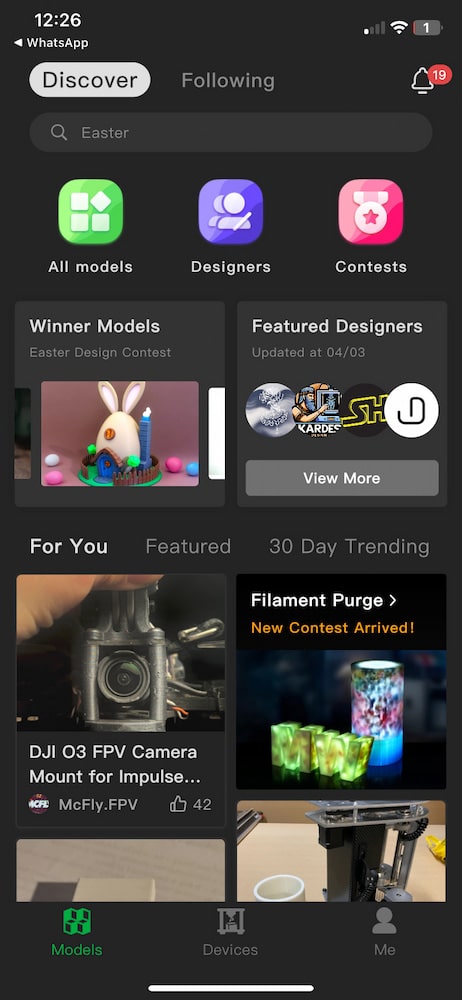Open the KARDES designer avatar
462x1000 pixels.
point(316,409)
